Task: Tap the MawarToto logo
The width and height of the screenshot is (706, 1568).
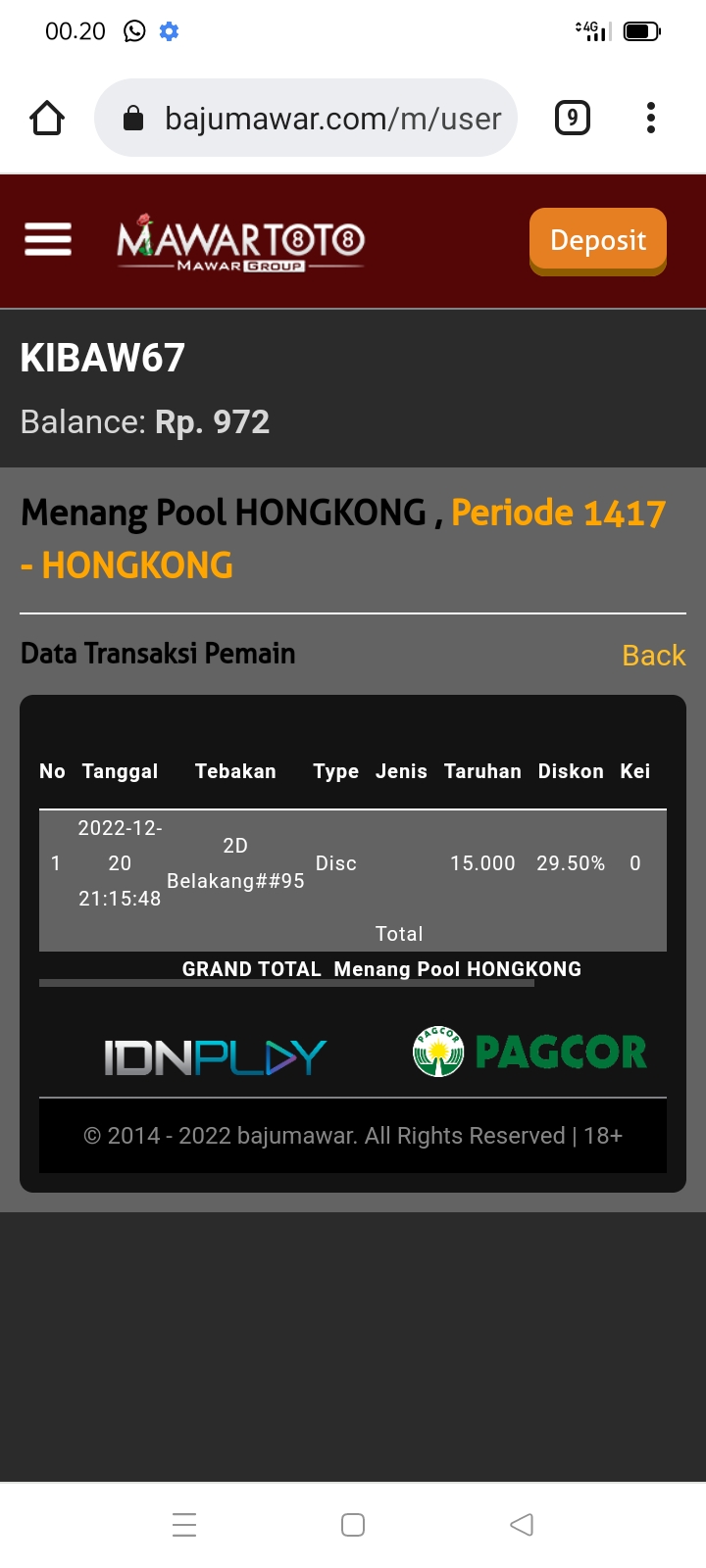Action: [x=240, y=241]
